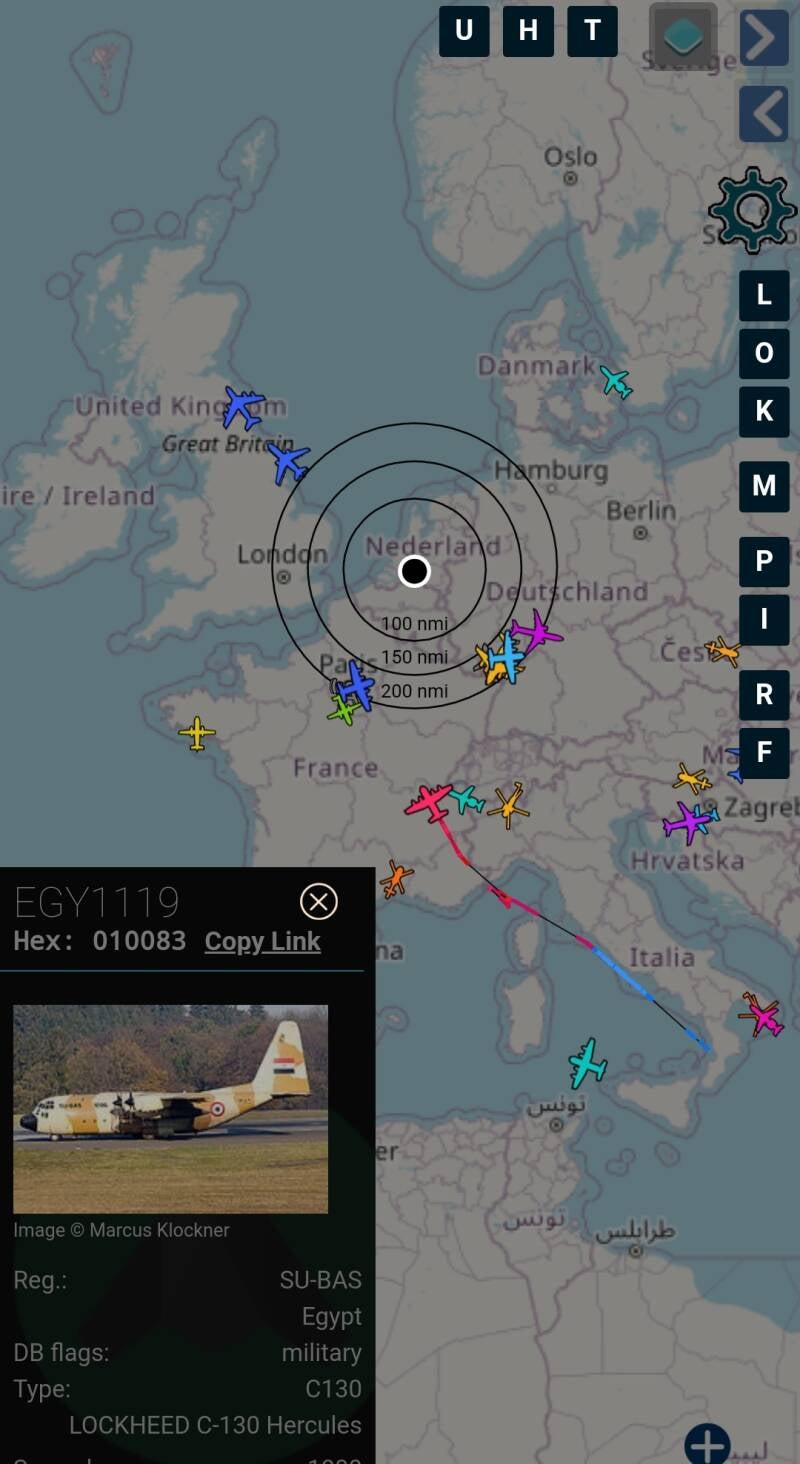Tap the K button

(x=764, y=411)
